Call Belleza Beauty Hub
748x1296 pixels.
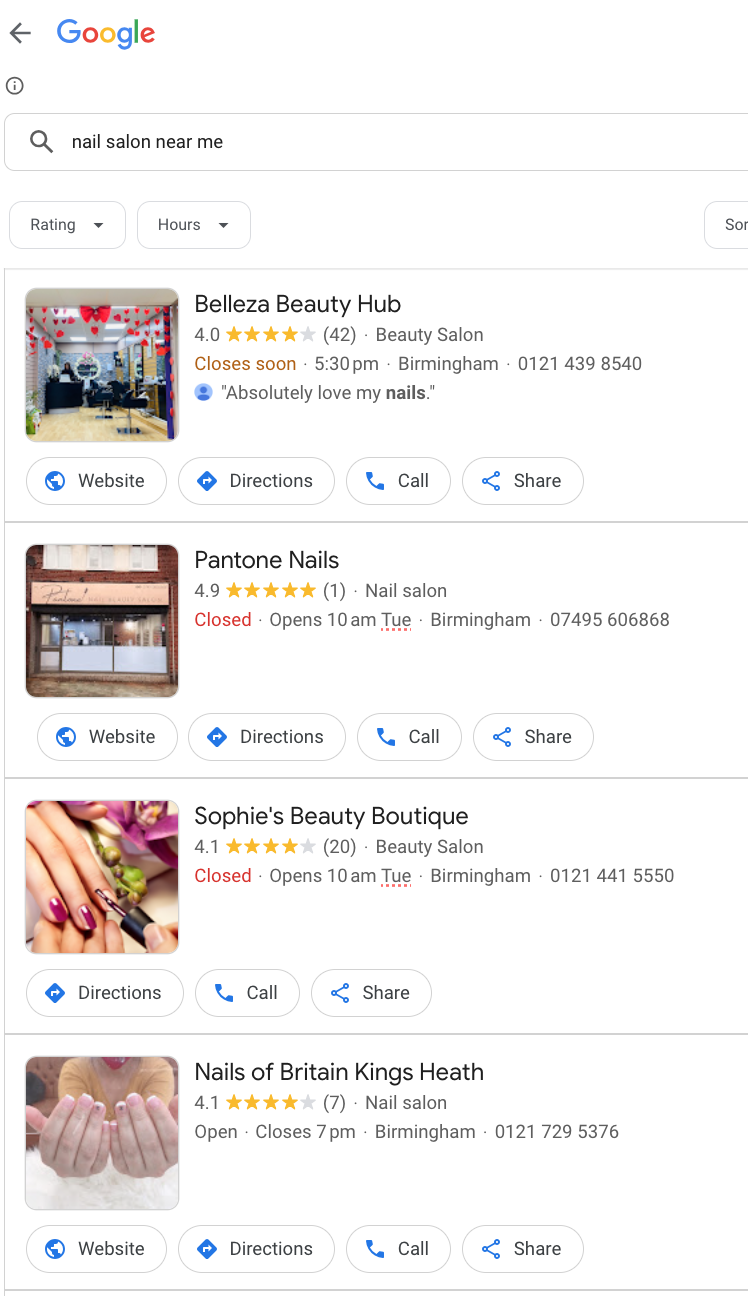pyautogui.click(x=398, y=481)
